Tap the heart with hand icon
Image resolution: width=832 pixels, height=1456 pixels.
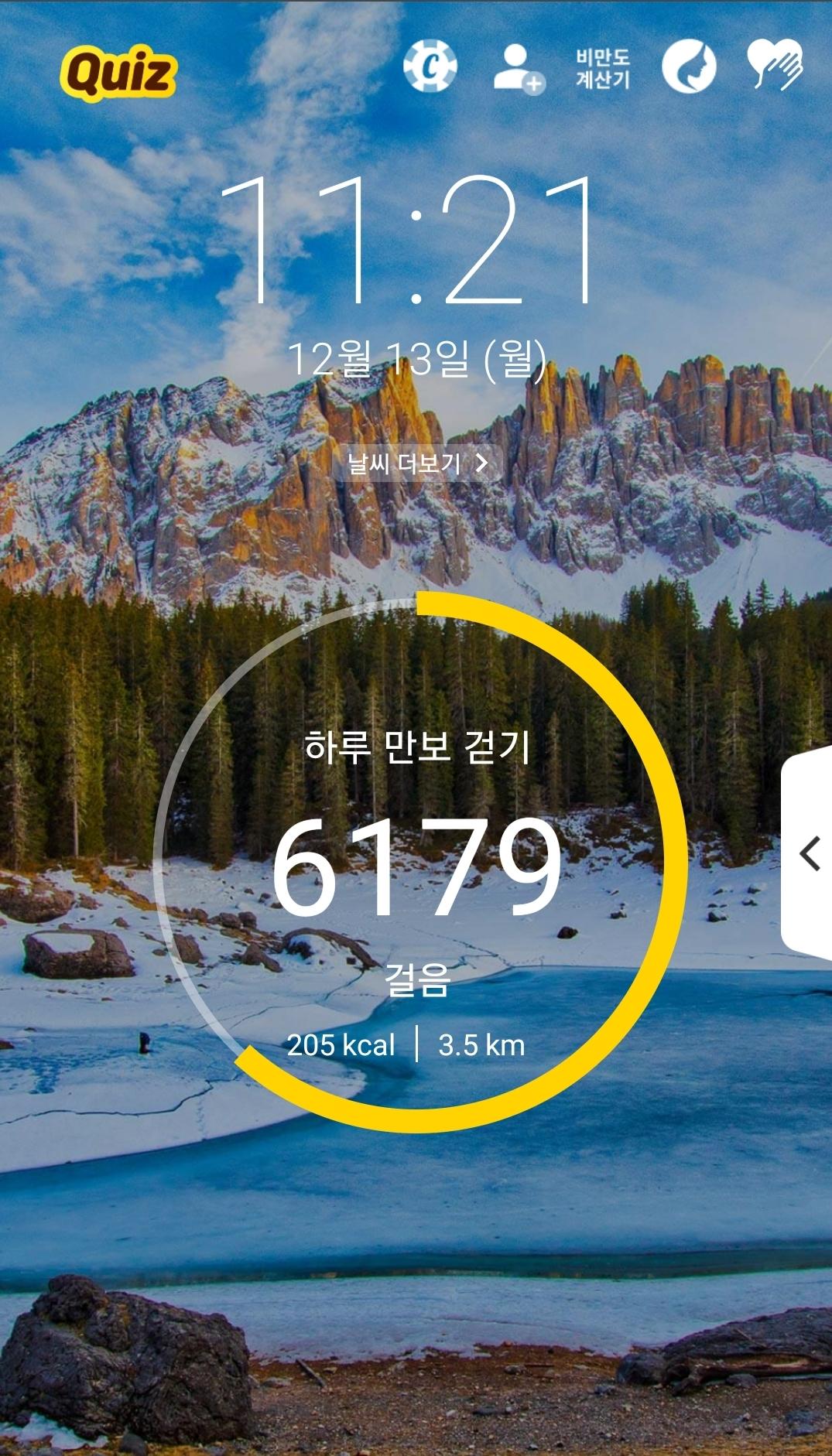(x=774, y=65)
